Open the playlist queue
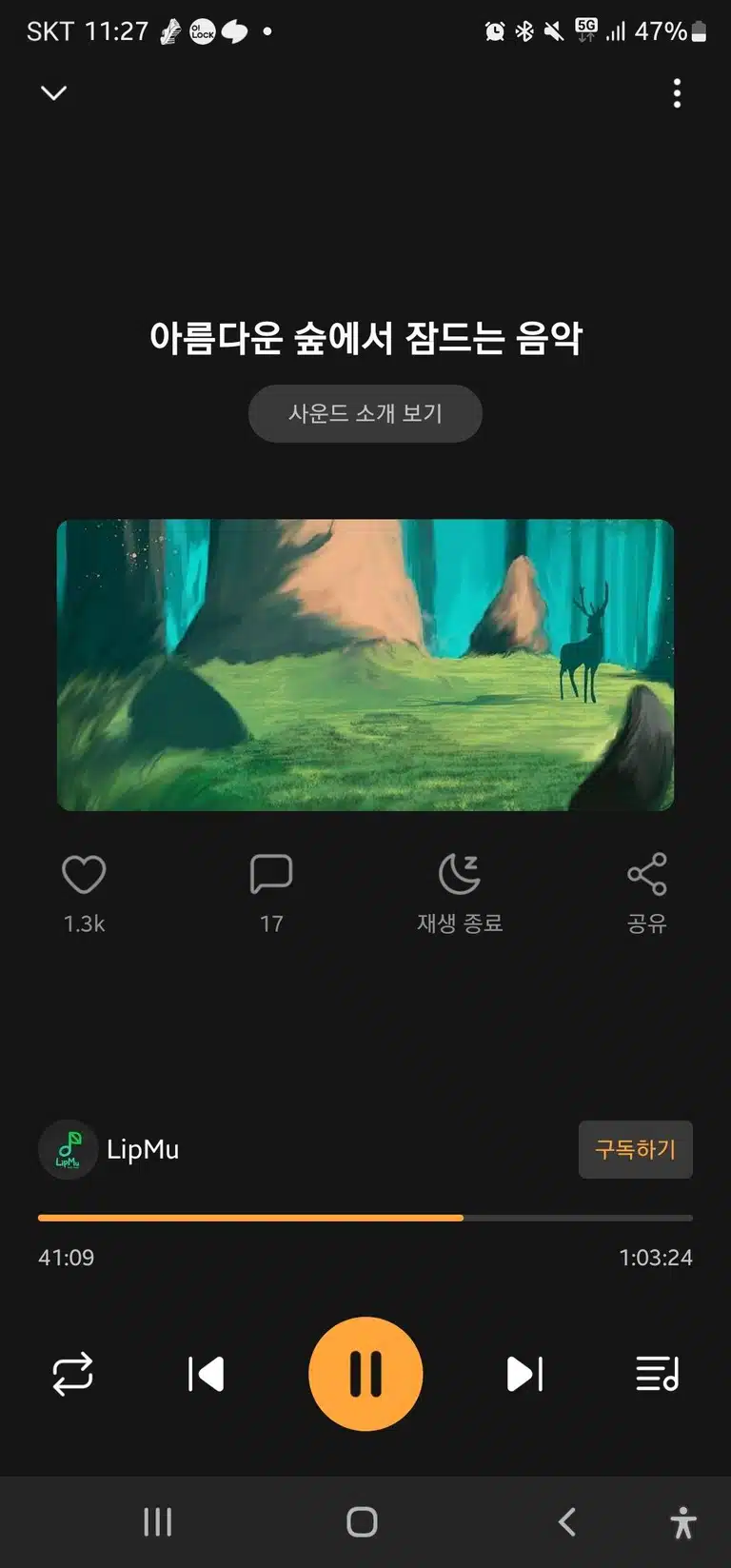 [x=658, y=1374]
